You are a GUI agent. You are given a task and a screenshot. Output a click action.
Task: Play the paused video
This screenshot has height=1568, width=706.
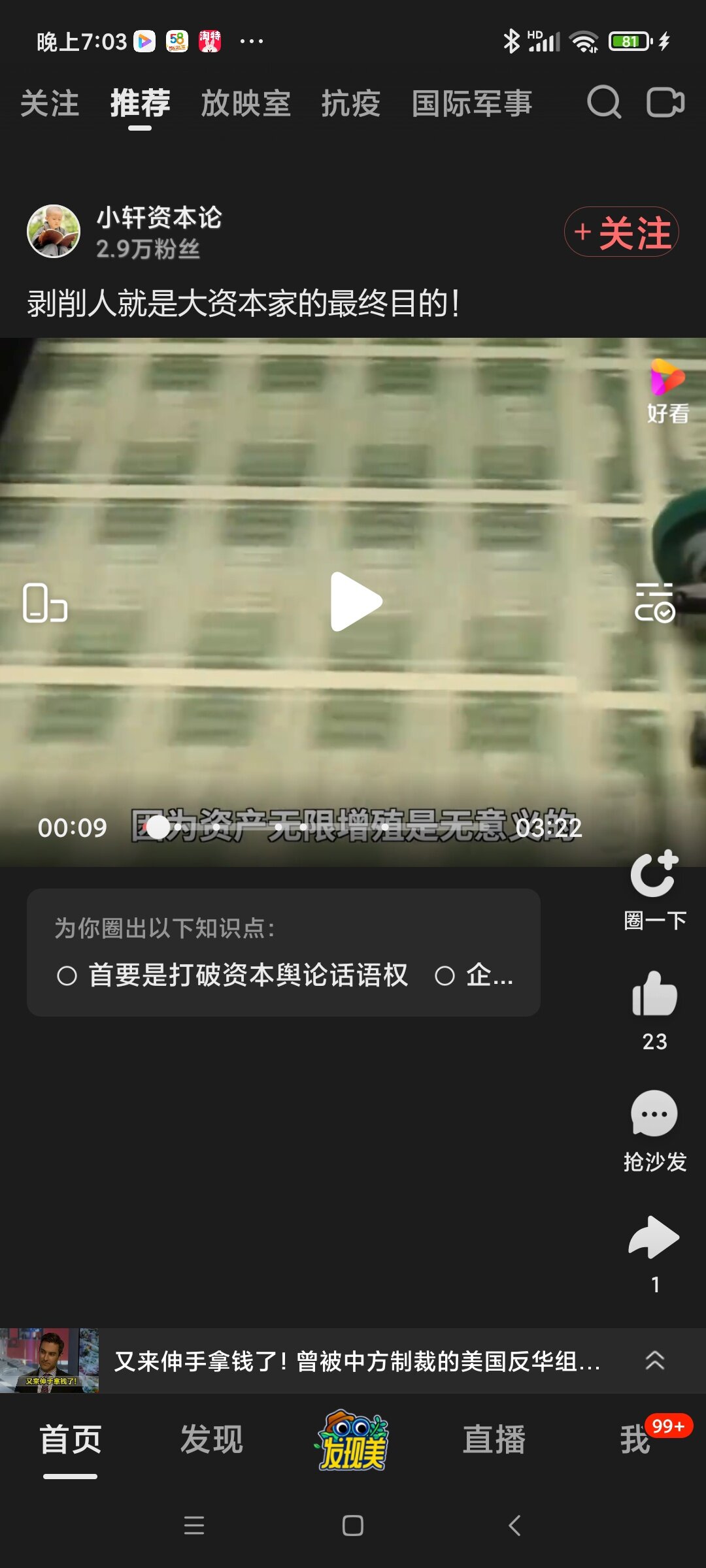(355, 602)
